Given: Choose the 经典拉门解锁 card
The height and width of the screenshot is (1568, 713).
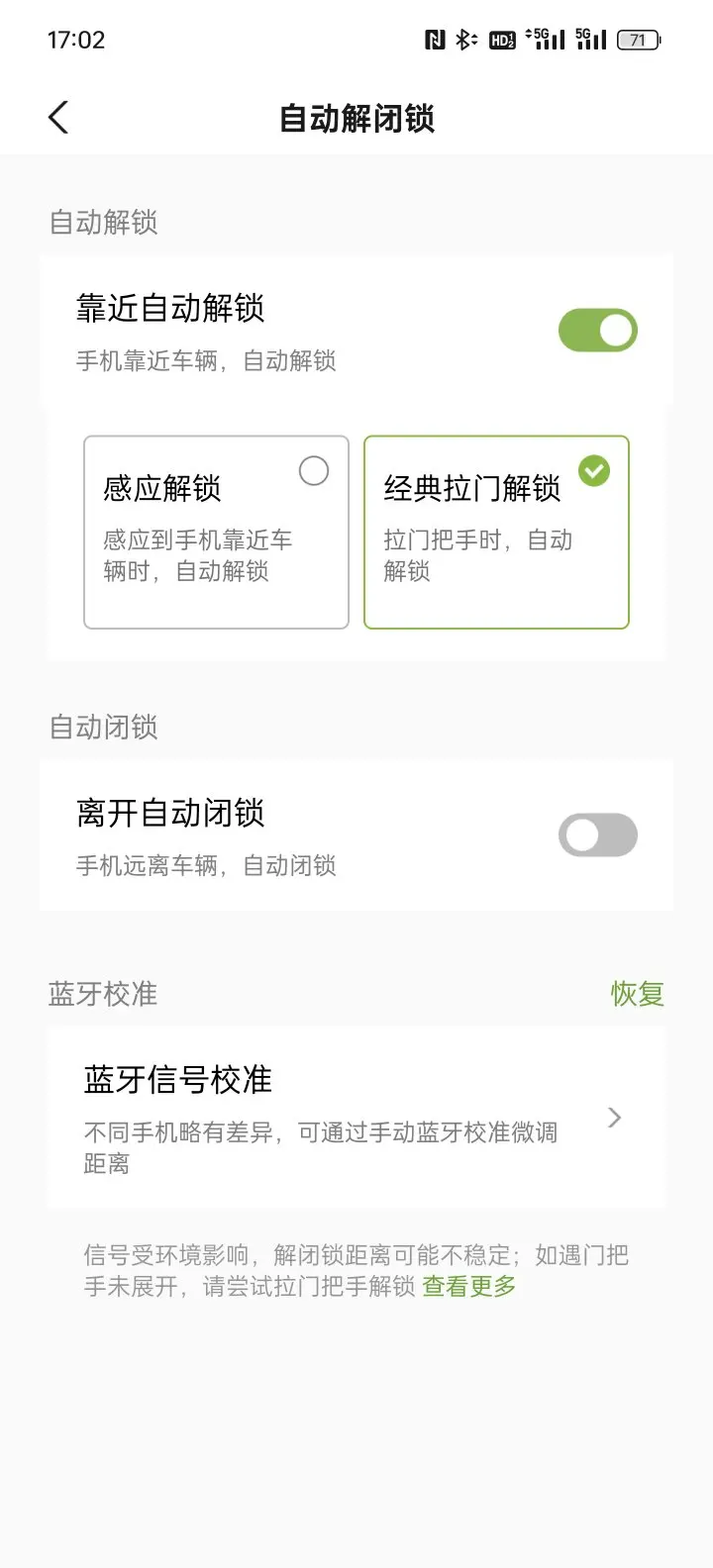Looking at the screenshot, I should (496, 532).
